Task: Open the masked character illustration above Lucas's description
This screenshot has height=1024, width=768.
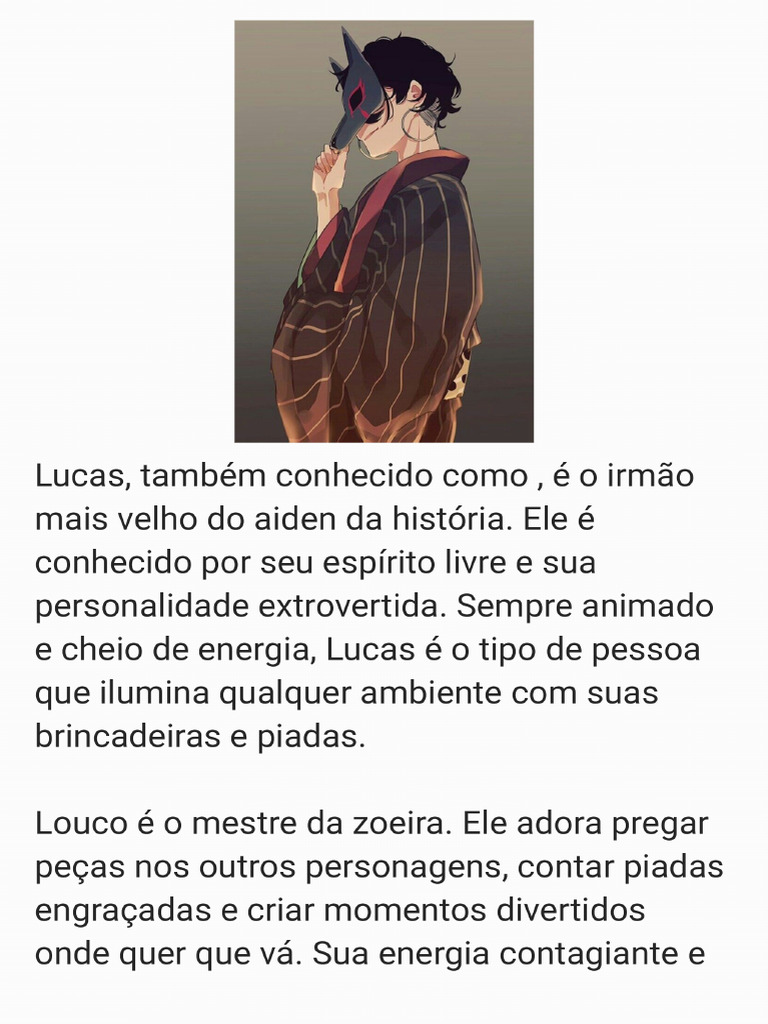Action: pos(384,231)
